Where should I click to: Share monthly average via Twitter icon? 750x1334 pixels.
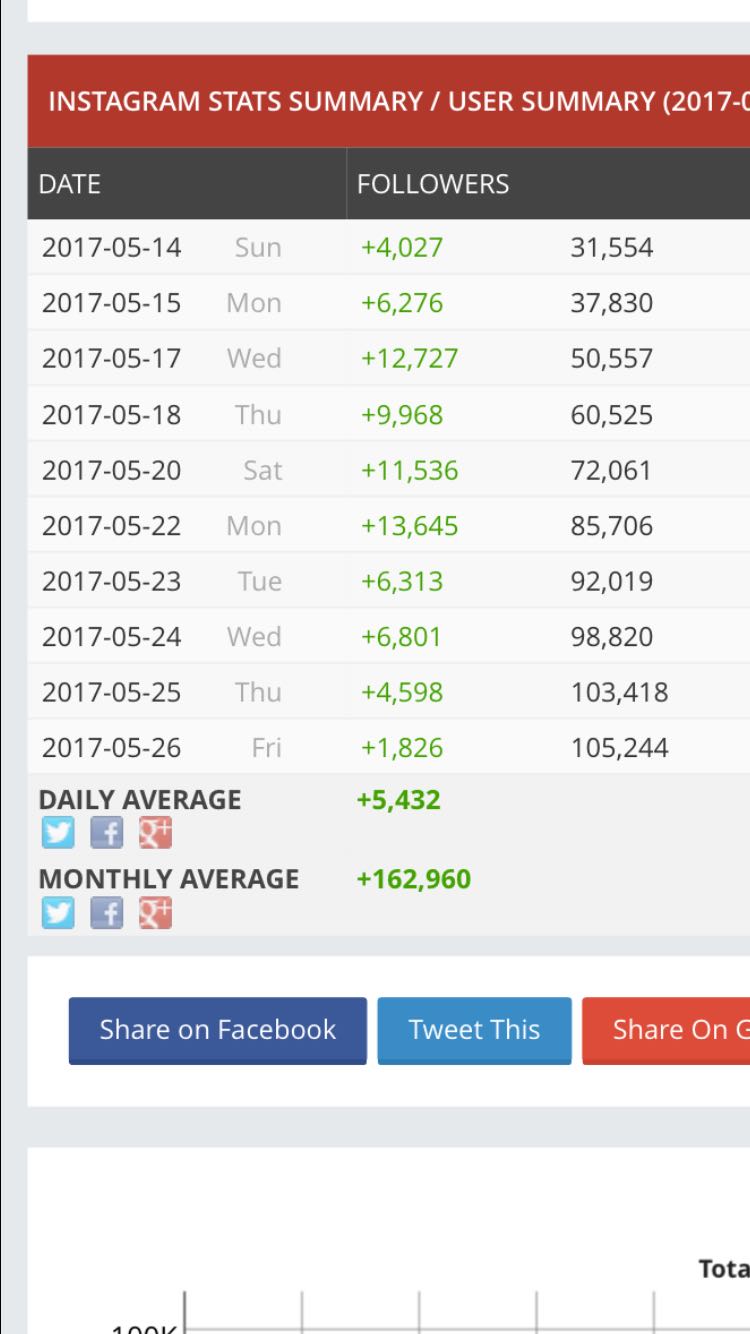point(57,912)
